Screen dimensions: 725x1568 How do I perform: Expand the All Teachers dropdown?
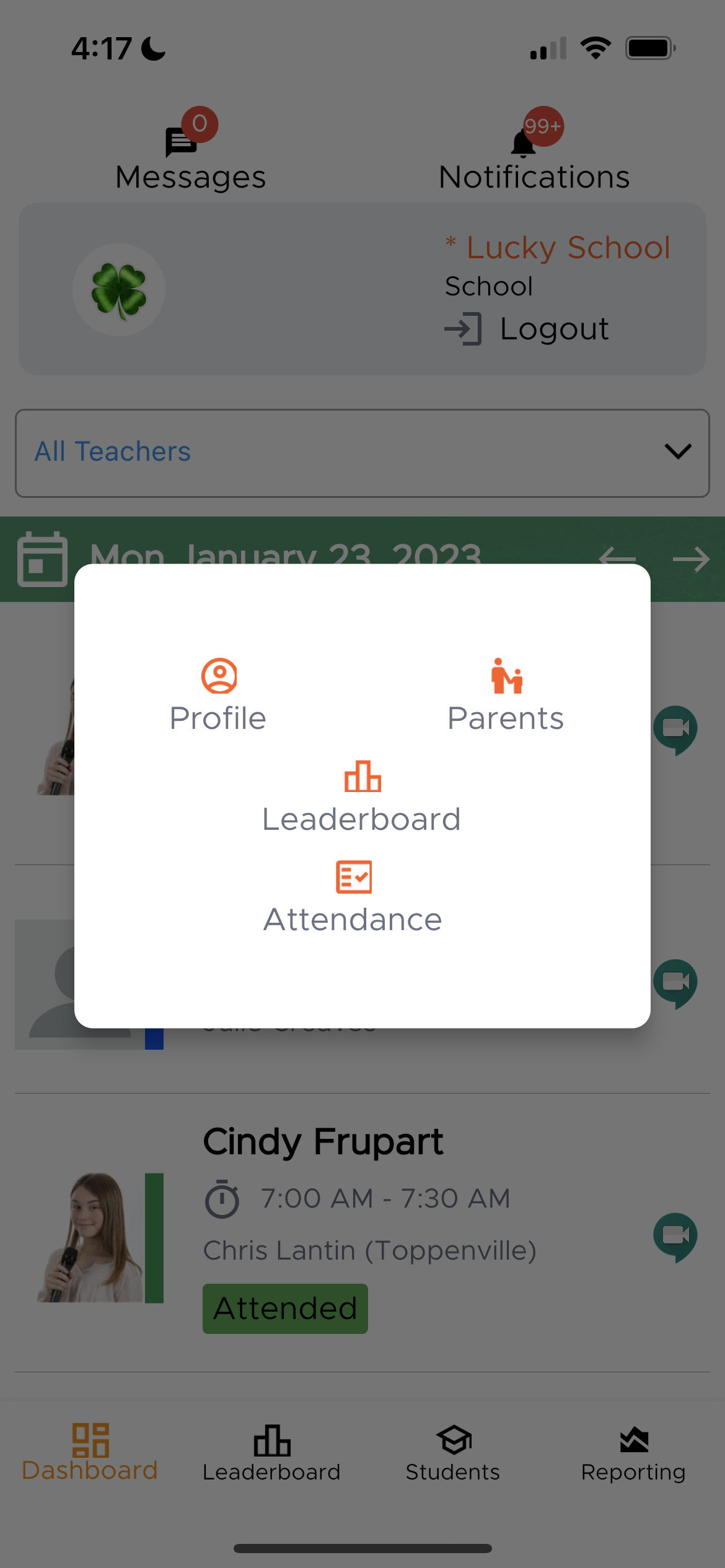coord(362,453)
